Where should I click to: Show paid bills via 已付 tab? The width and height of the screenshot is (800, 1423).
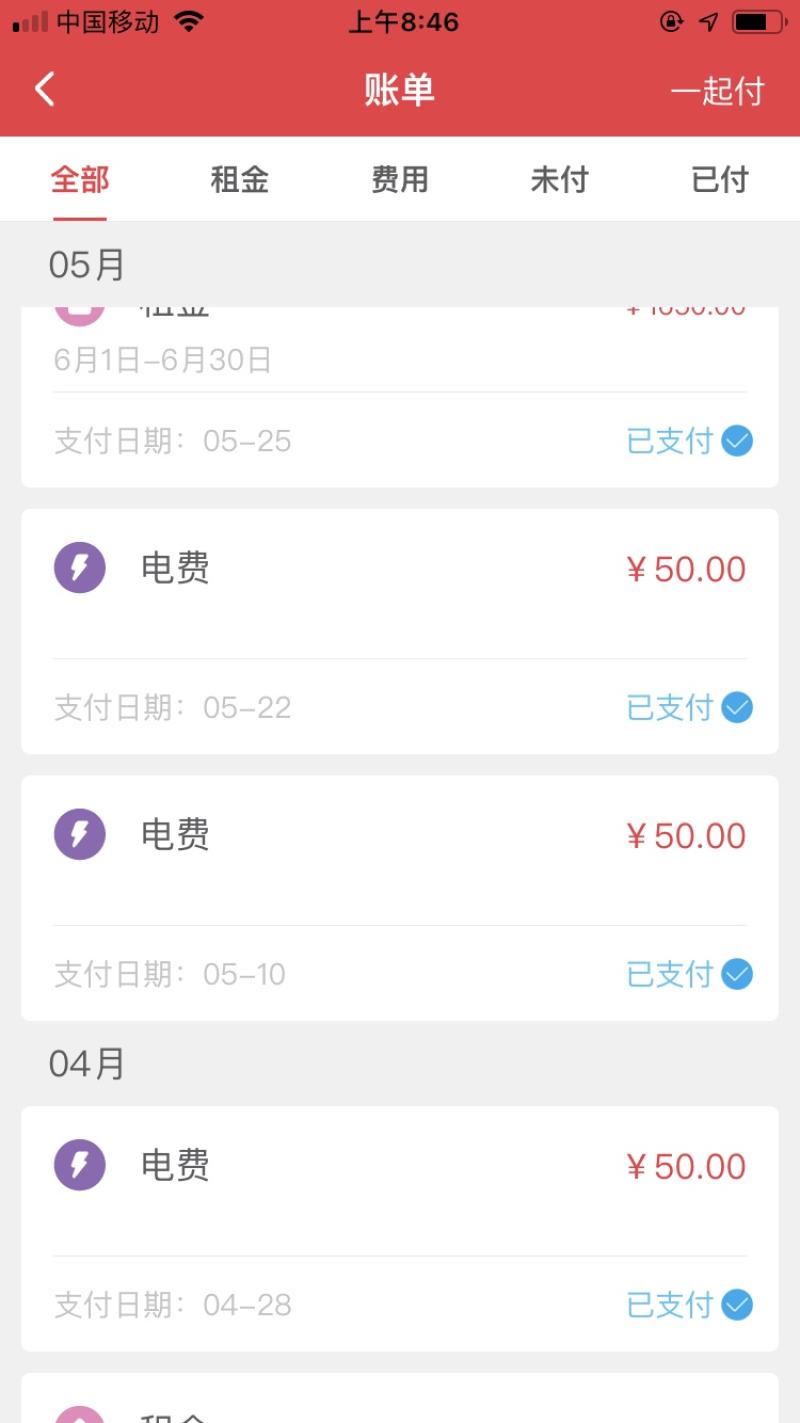click(720, 180)
